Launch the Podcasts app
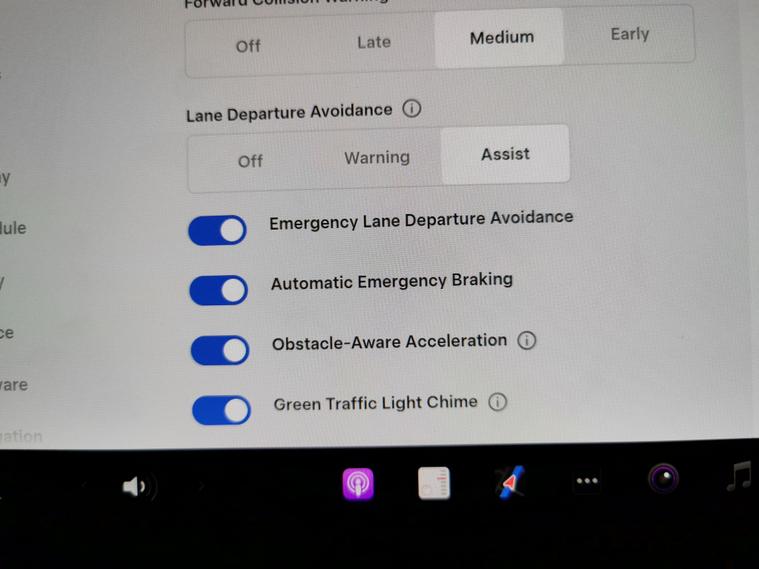 [x=358, y=485]
